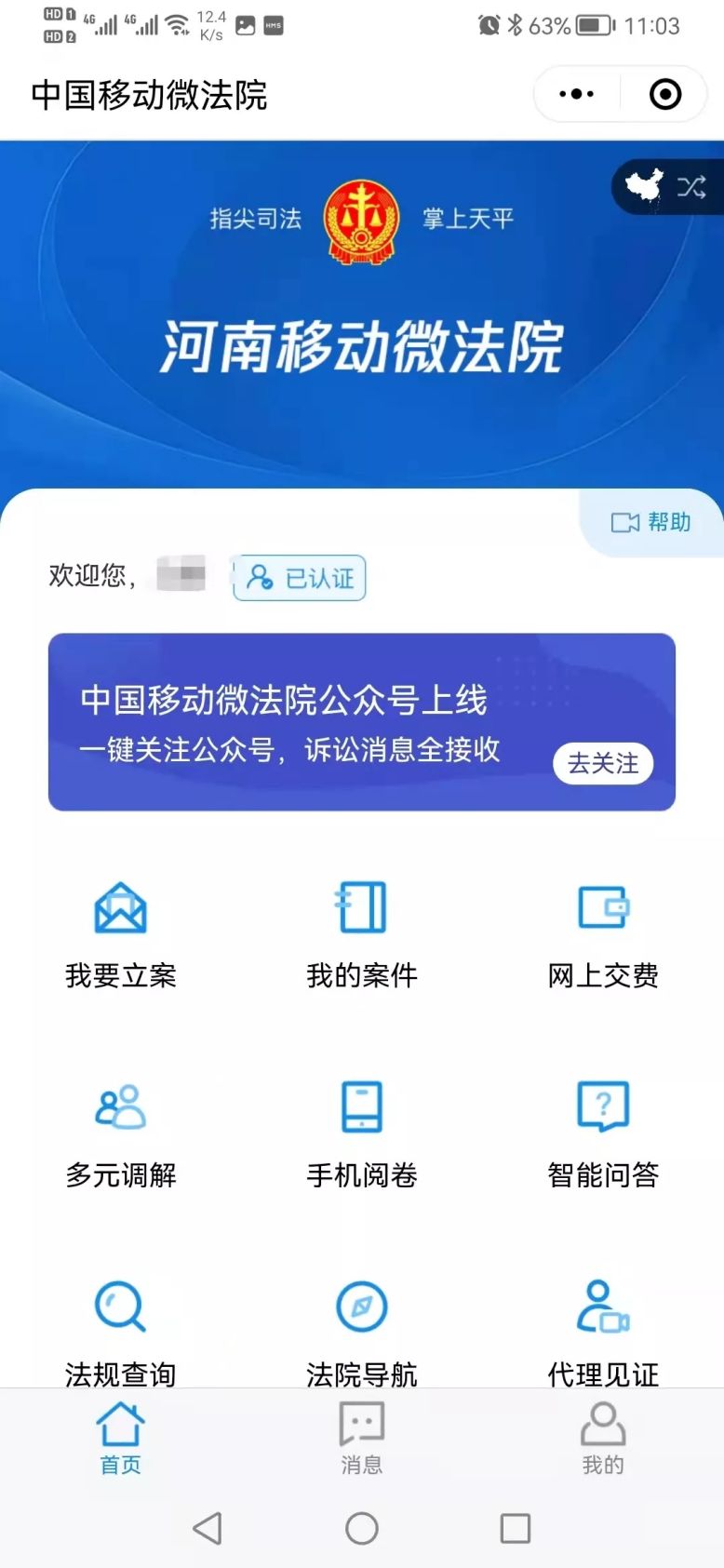This screenshot has height=1568, width=724.
Task: Switch to the 消息 tab
Action: (362, 1438)
